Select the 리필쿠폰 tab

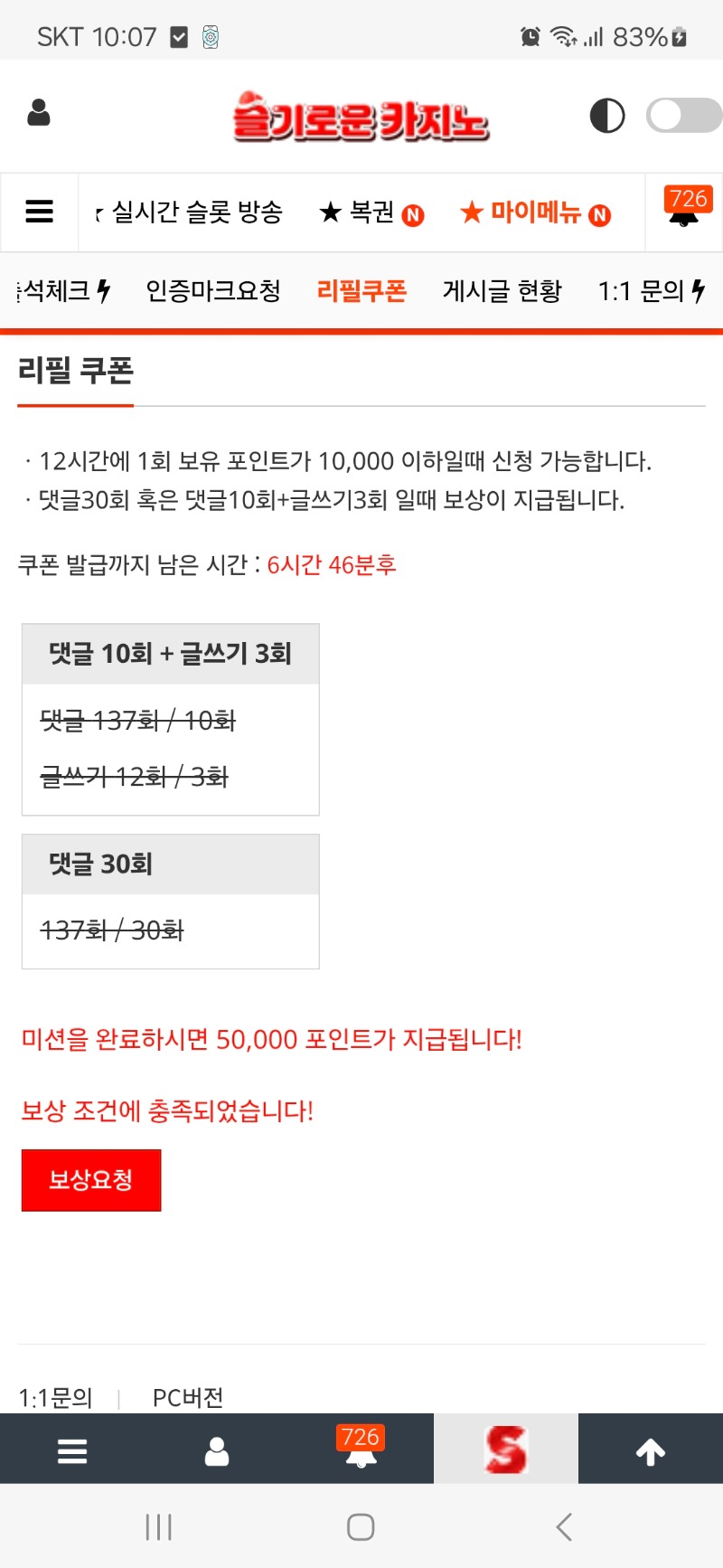361,291
